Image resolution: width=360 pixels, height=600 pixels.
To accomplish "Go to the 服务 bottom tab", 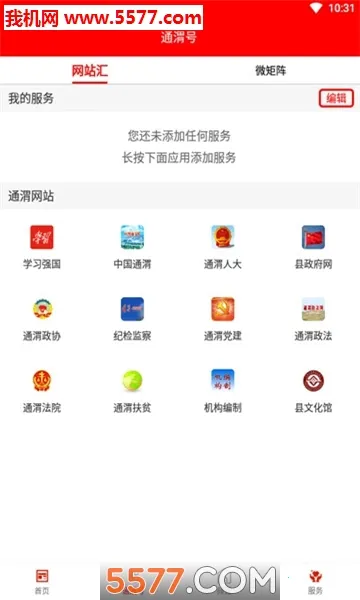I will [315, 582].
